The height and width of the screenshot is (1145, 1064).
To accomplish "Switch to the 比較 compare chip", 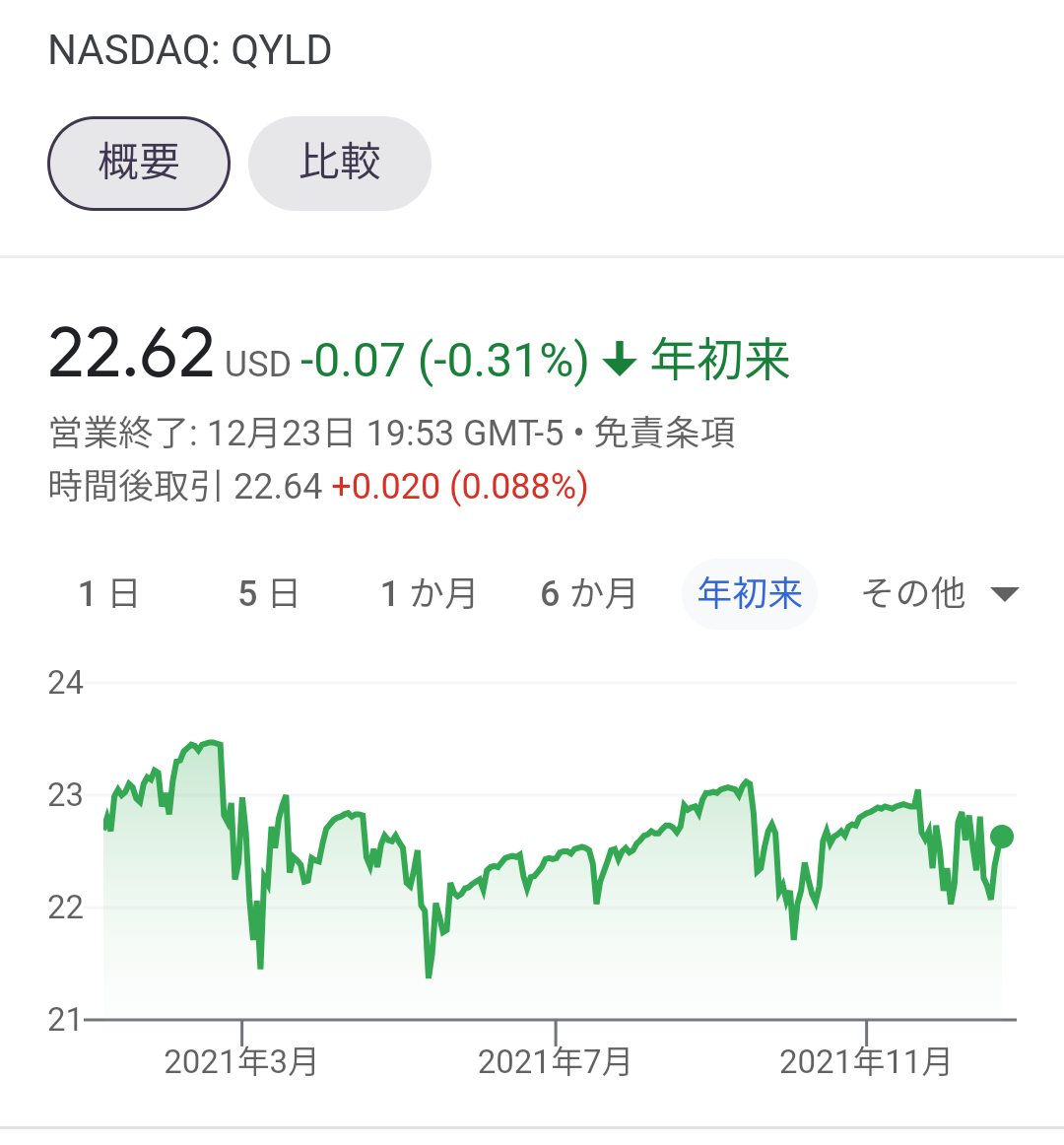I will click(340, 164).
